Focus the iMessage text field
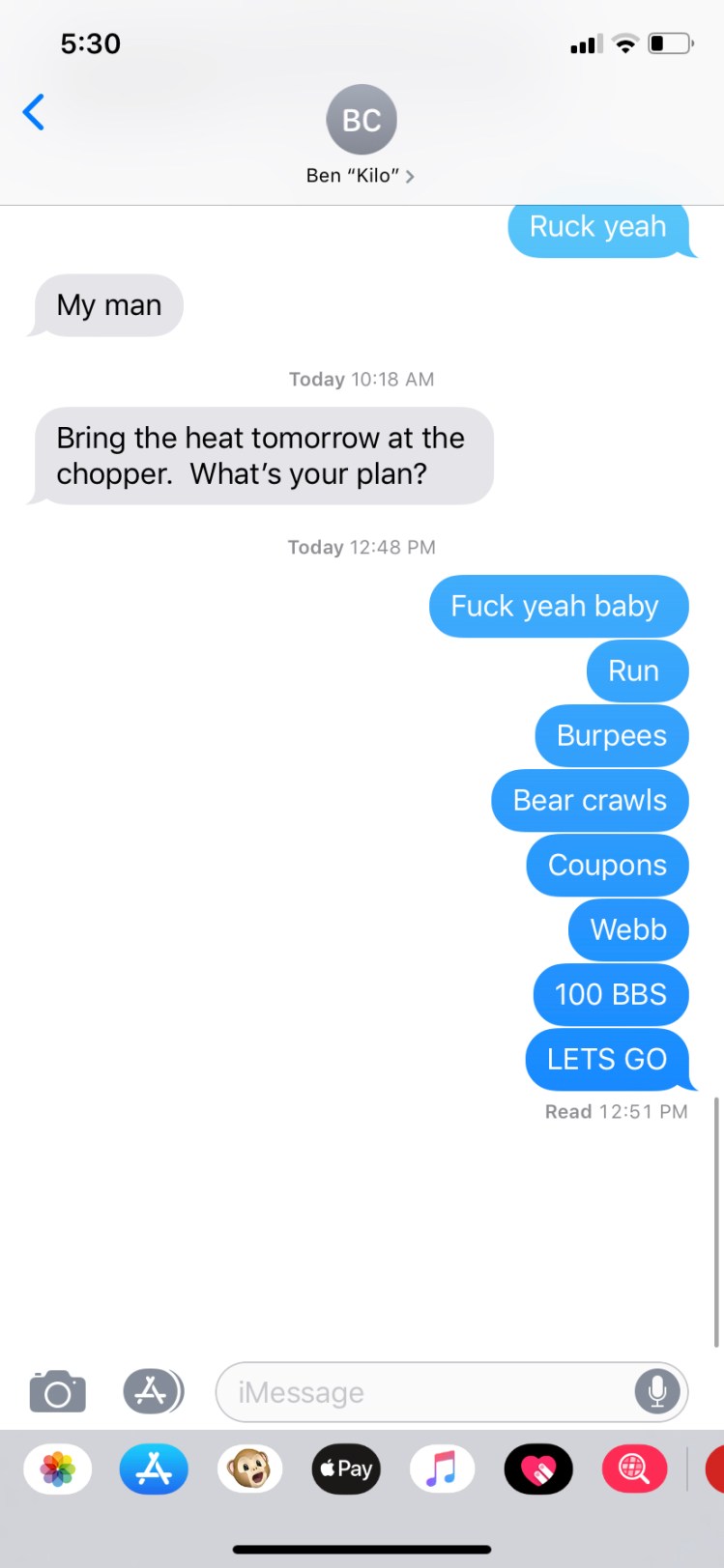The image size is (724, 1568). pos(416,1392)
